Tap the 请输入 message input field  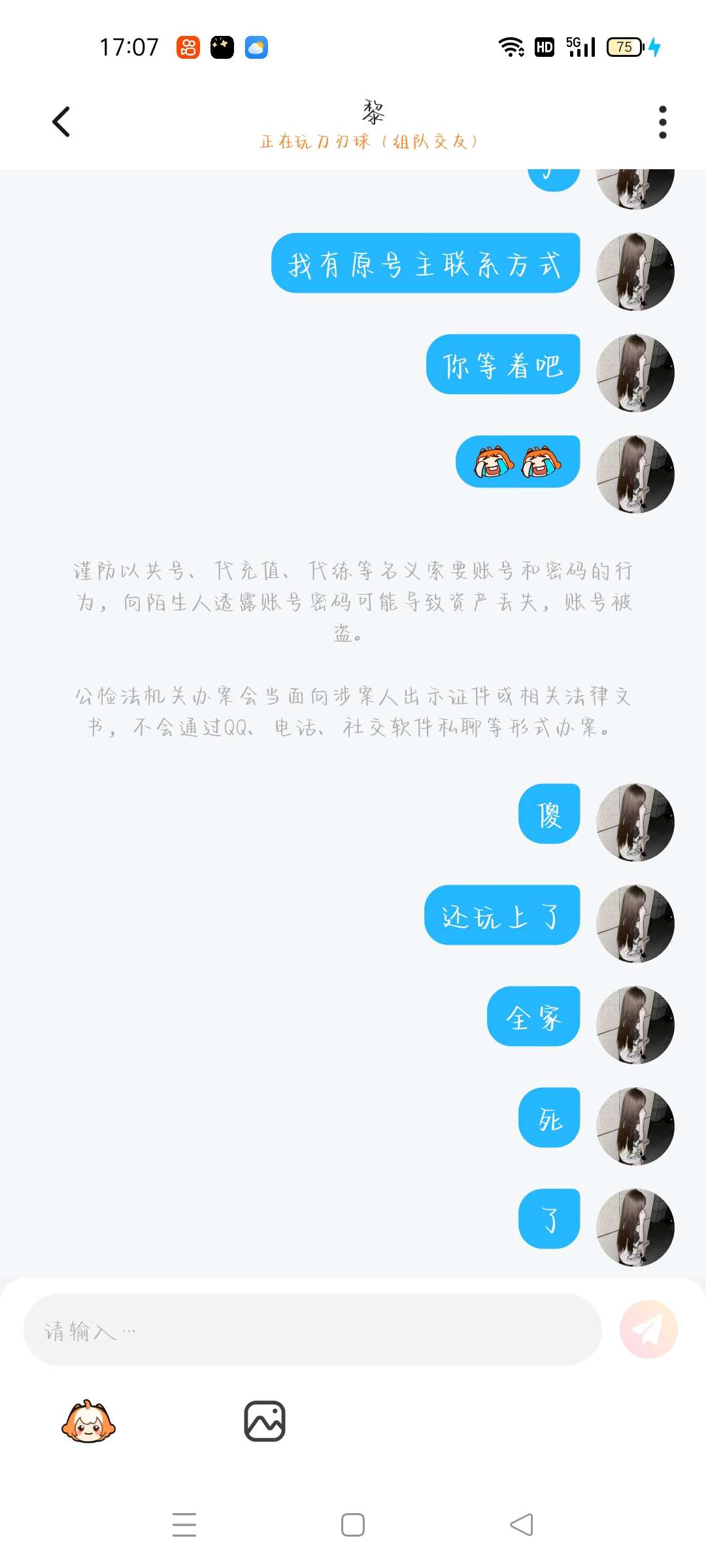(x=312, y=1330)
